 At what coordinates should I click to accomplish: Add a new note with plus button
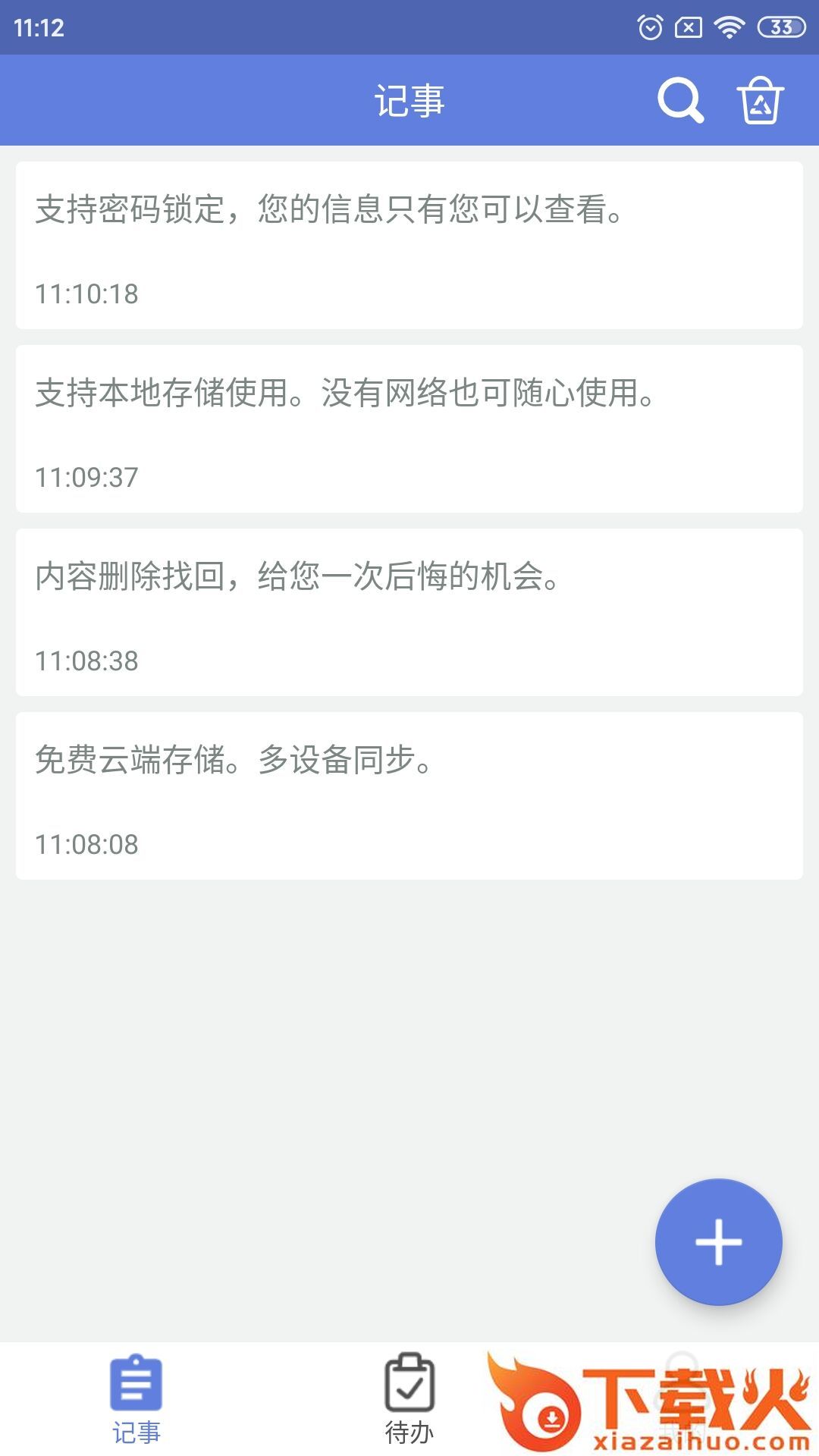[x=718, y=1242]
